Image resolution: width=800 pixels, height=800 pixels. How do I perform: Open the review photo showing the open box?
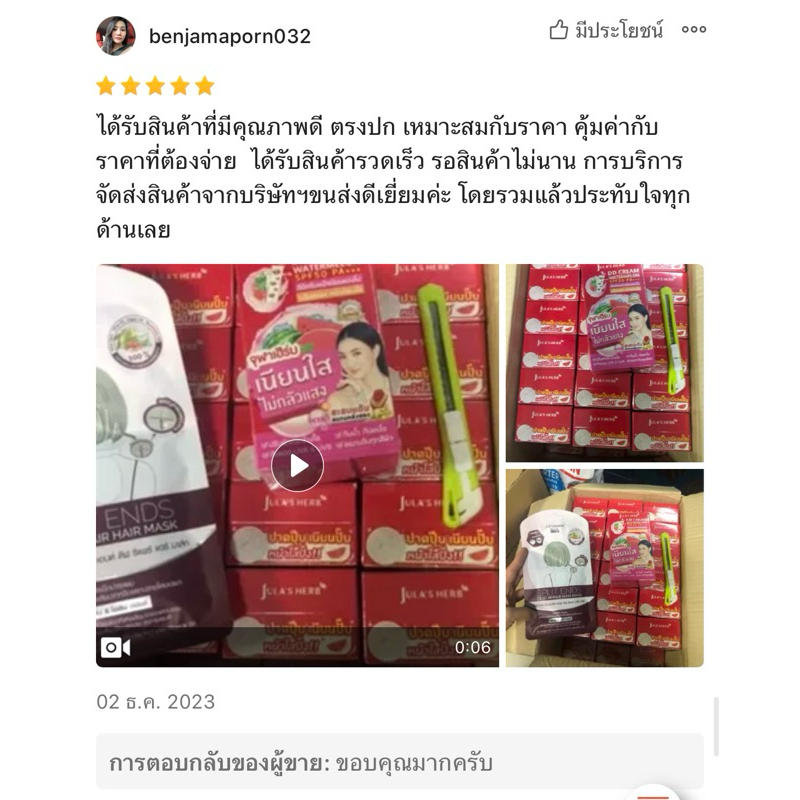[605, 568]
